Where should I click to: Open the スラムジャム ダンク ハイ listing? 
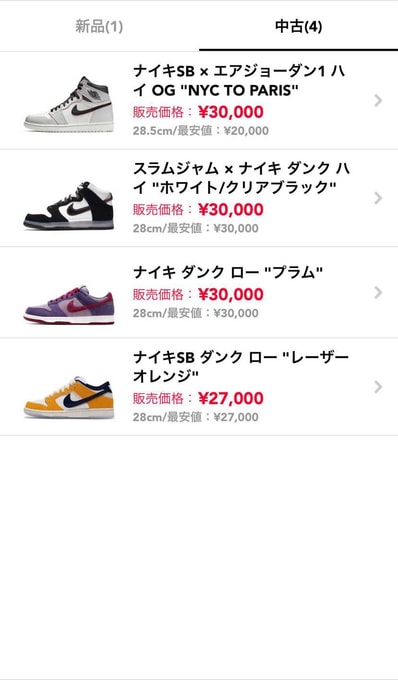pos(199,198)
